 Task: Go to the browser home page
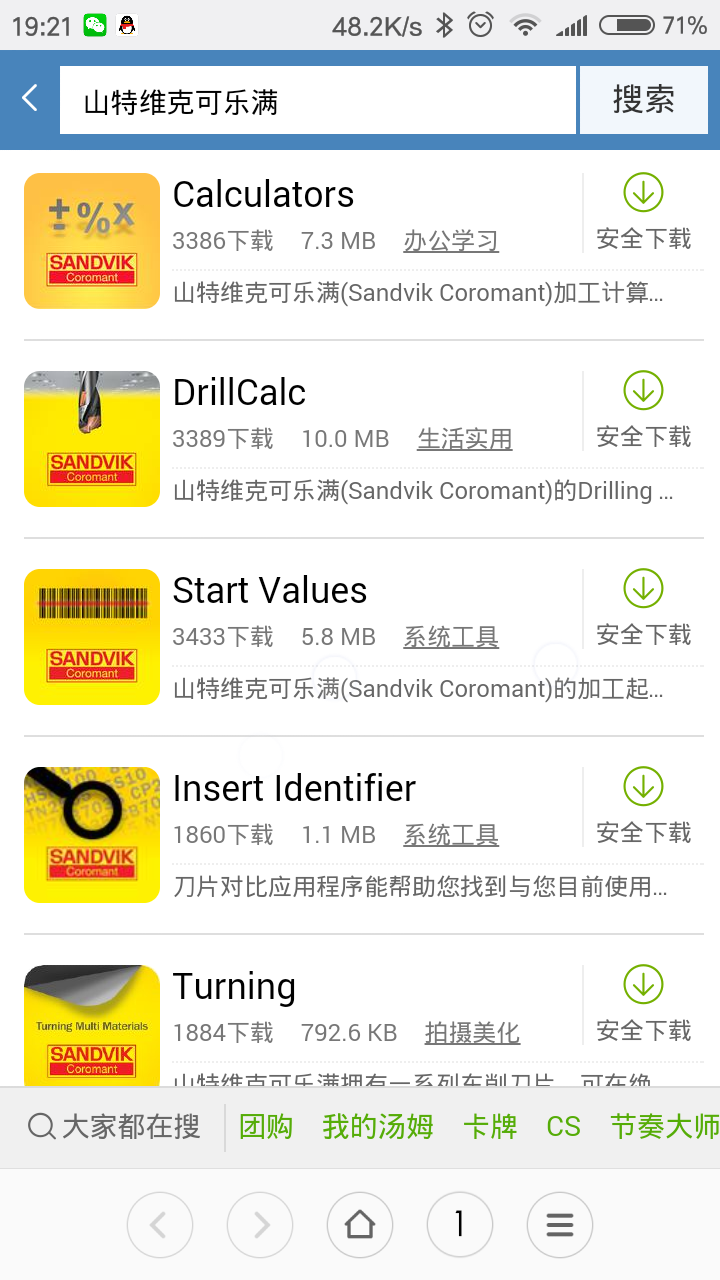point(360,1224)
